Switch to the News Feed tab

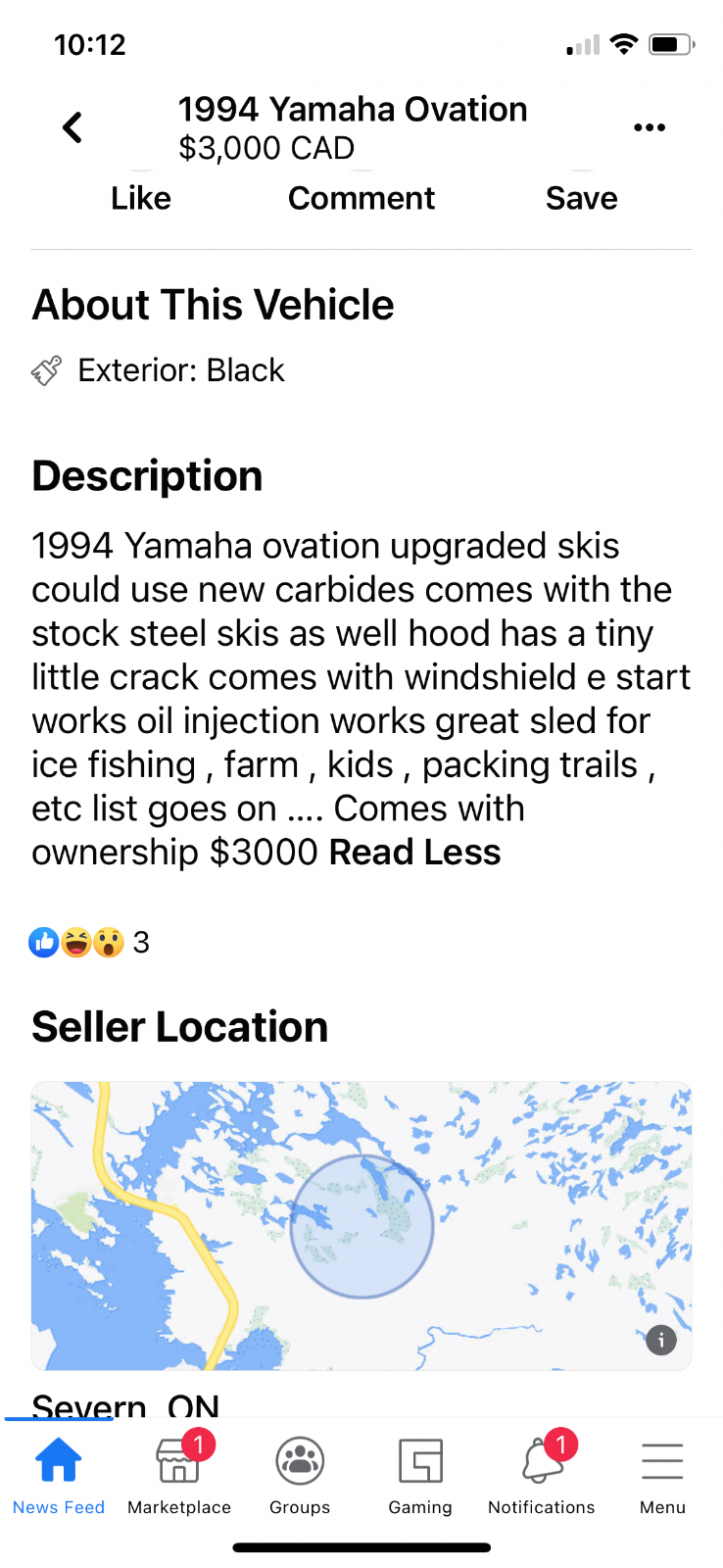point(59,1476)
